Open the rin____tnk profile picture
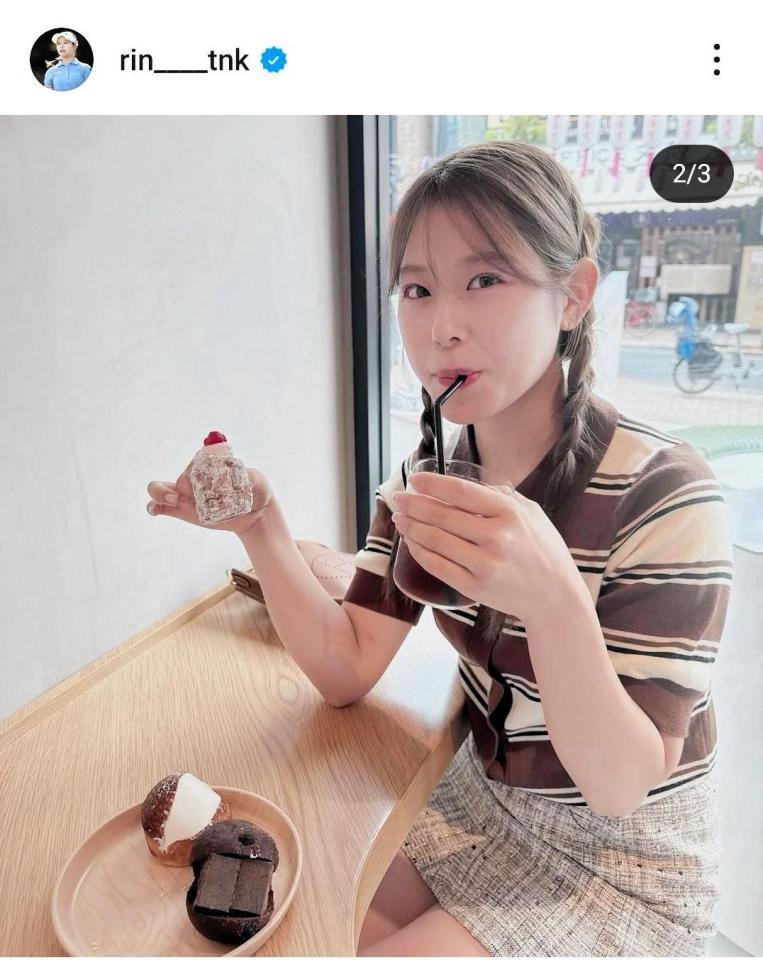 pyautogui.click(x=61, y=60)
